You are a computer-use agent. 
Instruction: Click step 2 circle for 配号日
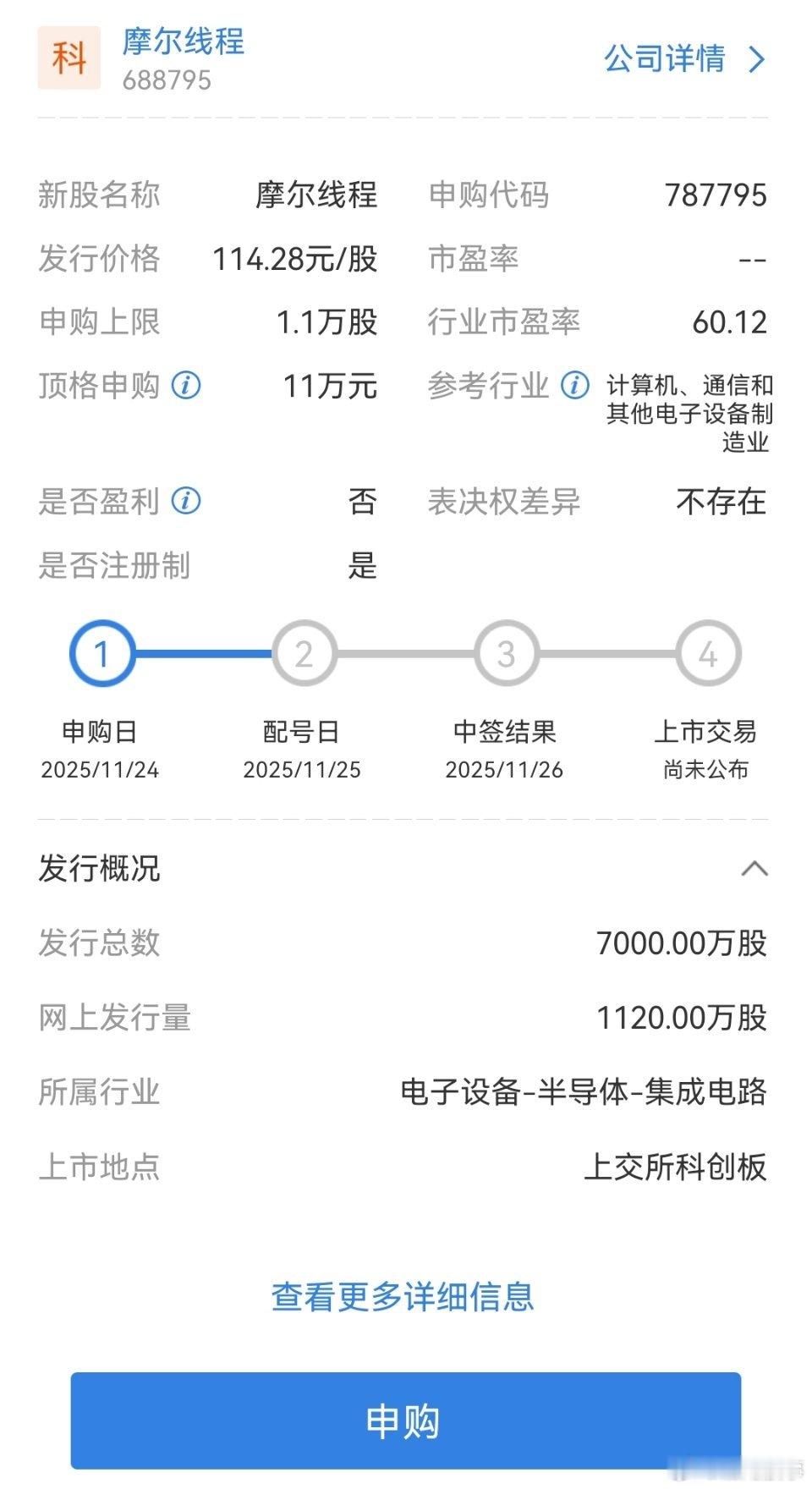[x=303, y=651]
